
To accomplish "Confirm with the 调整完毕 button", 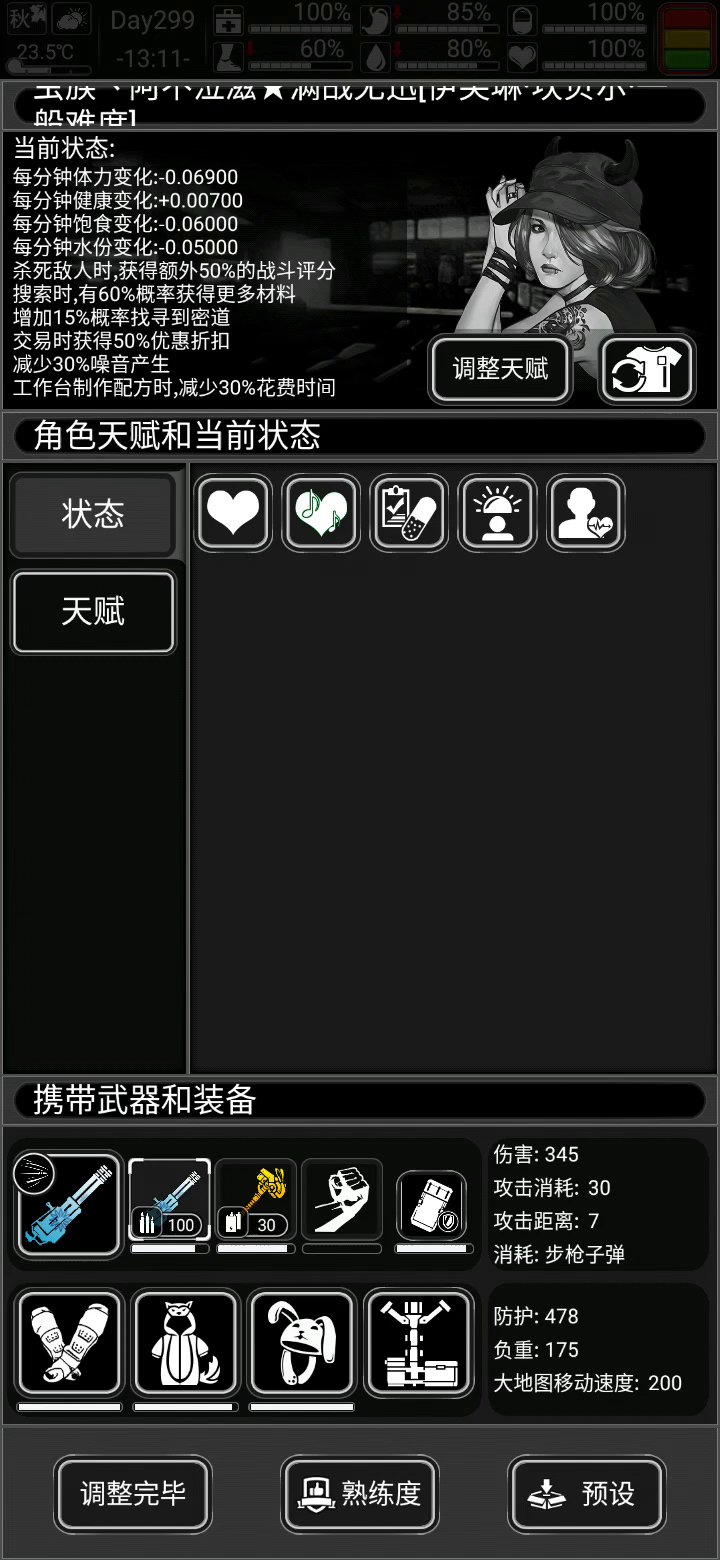I will click(133, 1494).
